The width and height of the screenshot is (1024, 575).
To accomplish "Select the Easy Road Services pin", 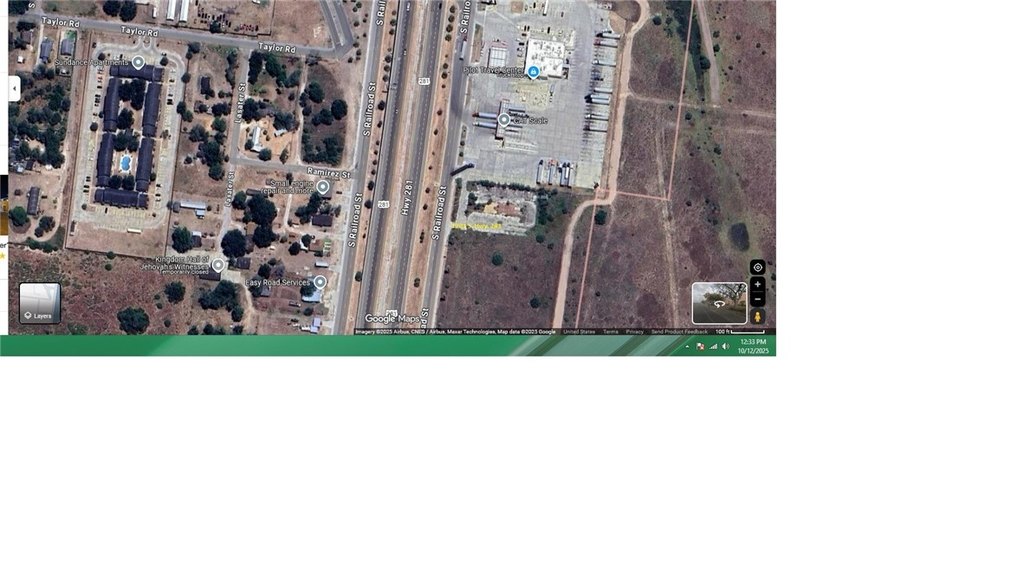I will point(320,283).
